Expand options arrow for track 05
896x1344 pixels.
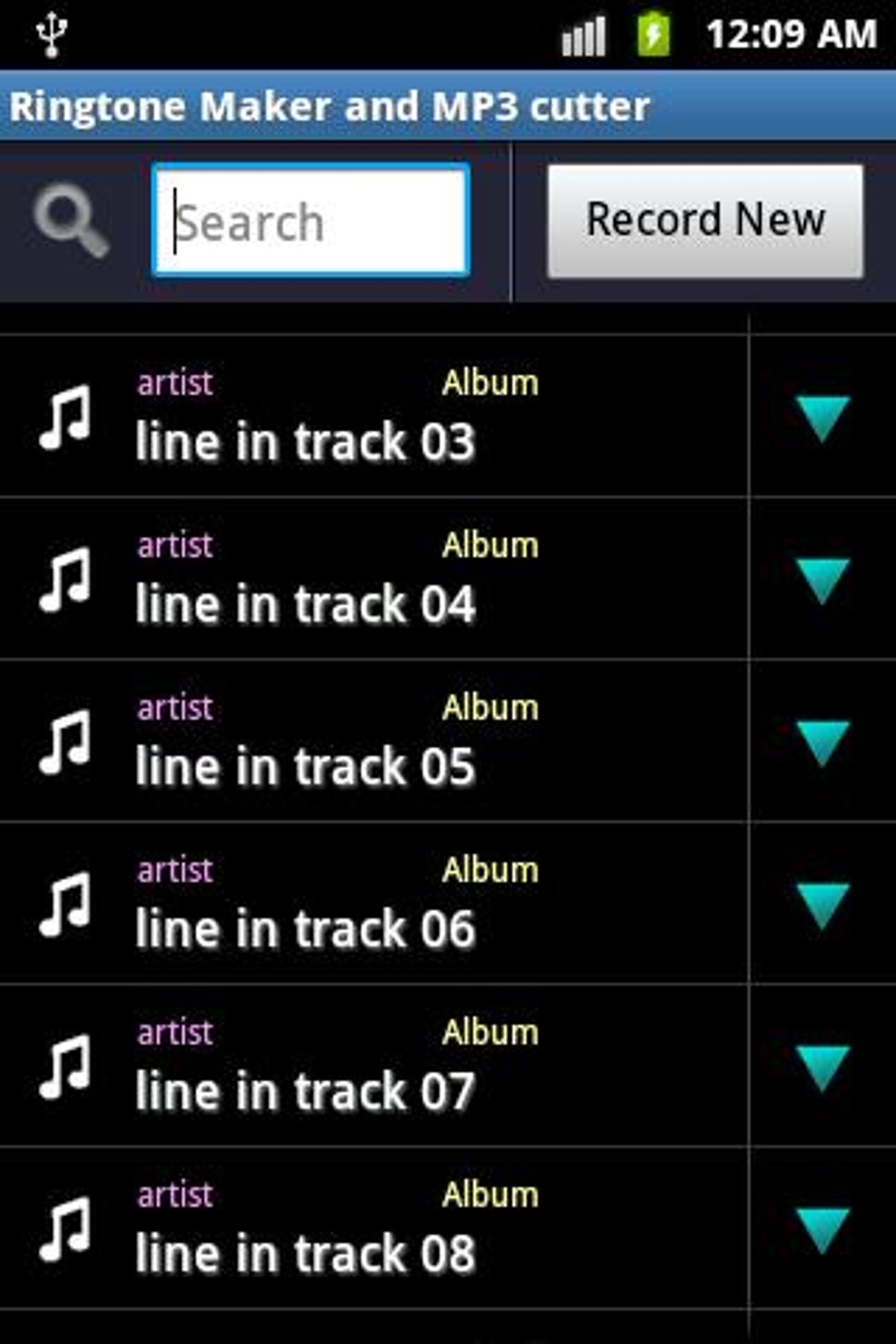point(822,742)
